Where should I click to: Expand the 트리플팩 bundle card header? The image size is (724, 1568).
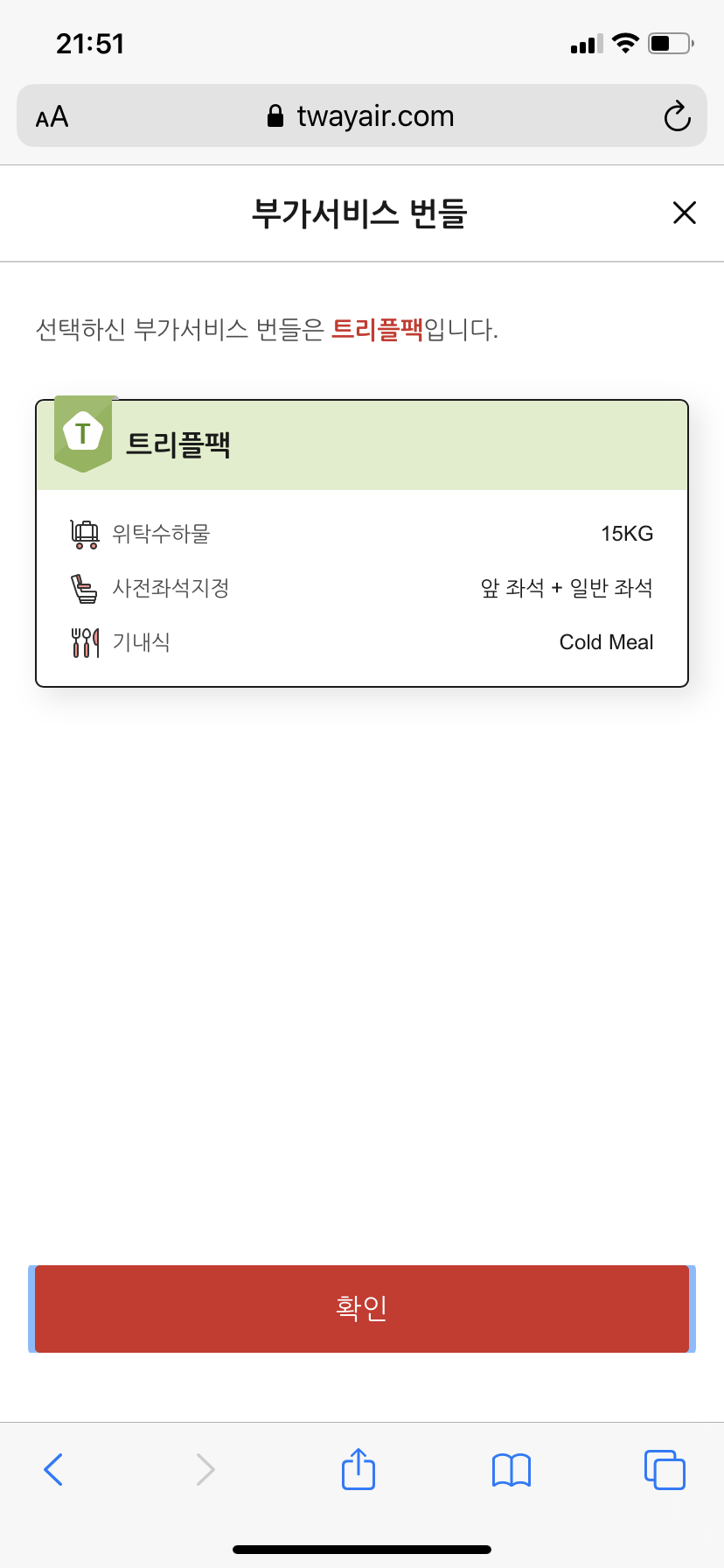pos(361,444)
